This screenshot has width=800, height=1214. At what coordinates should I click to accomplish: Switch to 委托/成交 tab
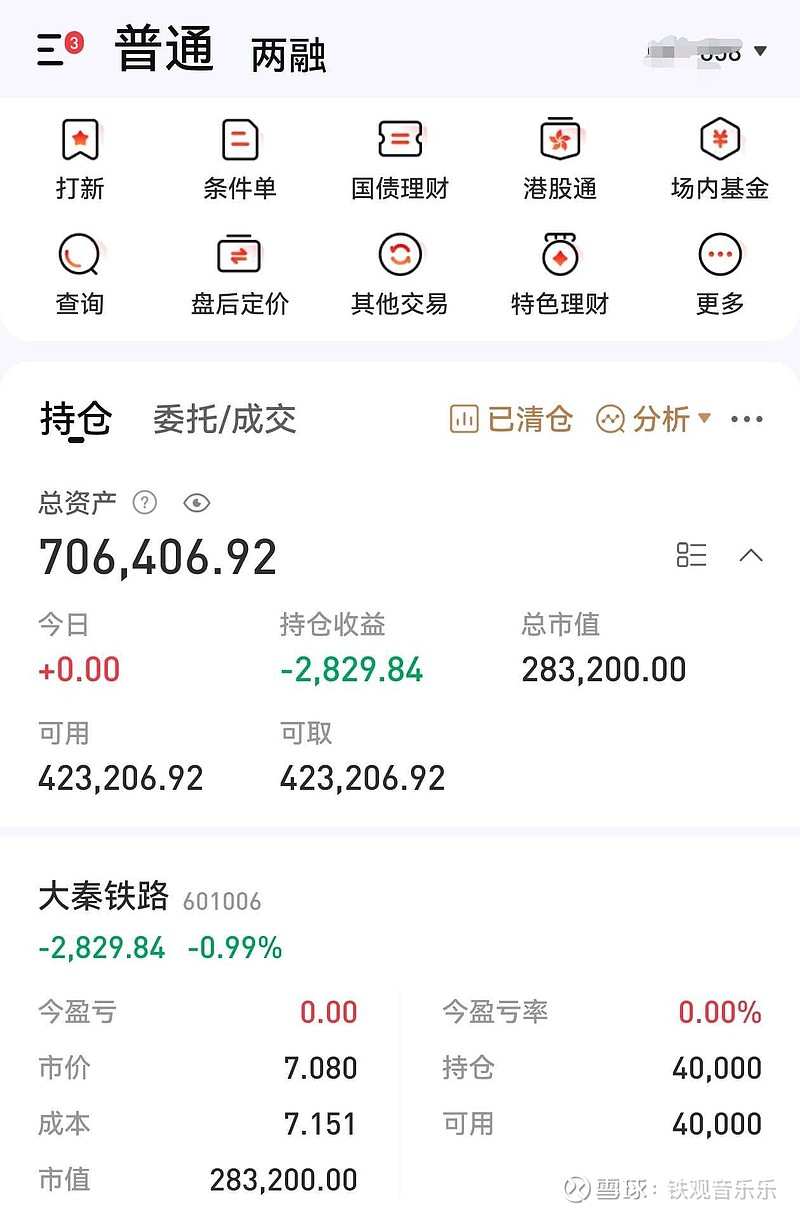(x=225, y=419)
